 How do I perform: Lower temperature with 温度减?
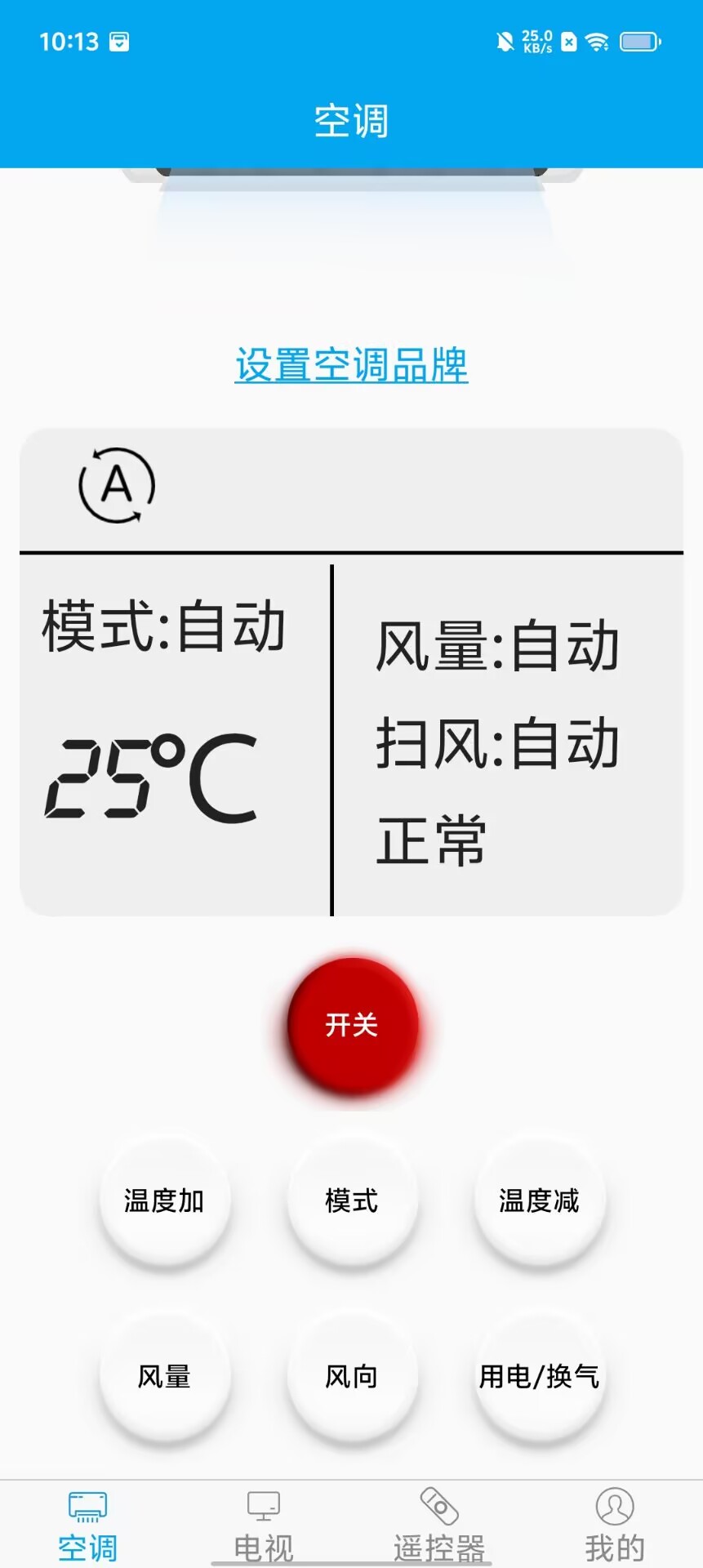(539, 1200)
